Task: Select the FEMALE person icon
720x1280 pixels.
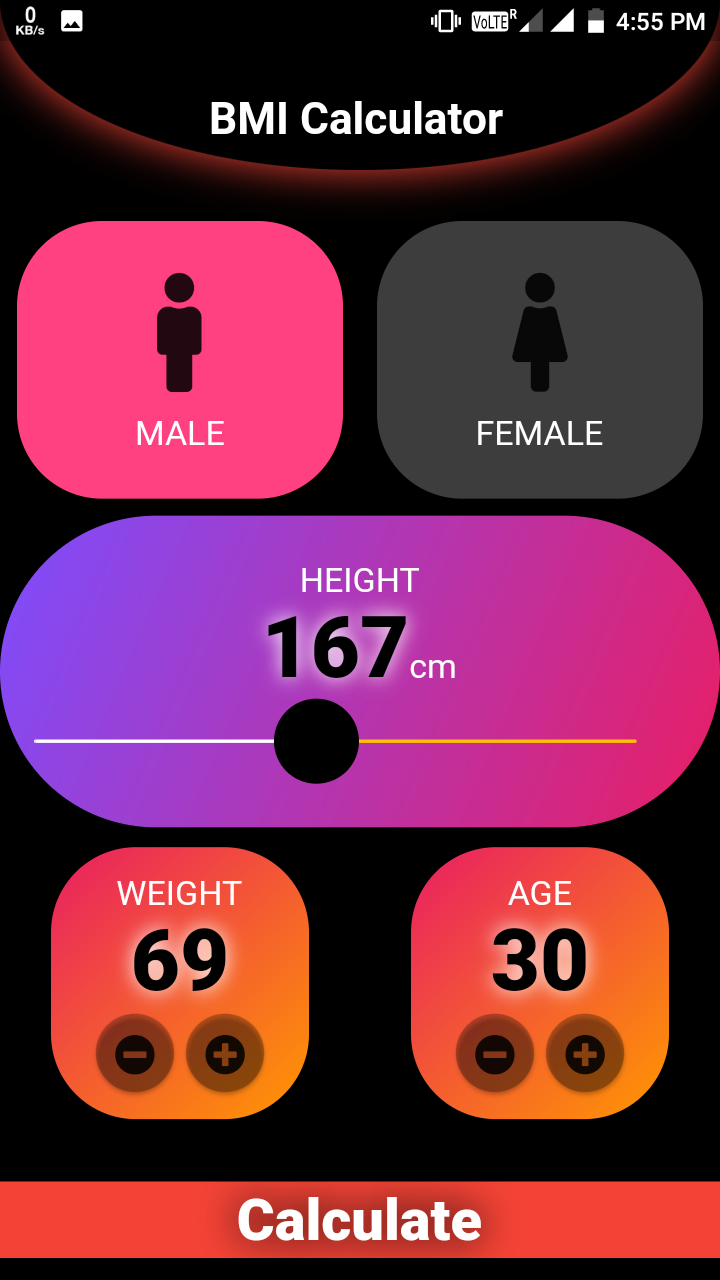Action: tap(539, 330)
